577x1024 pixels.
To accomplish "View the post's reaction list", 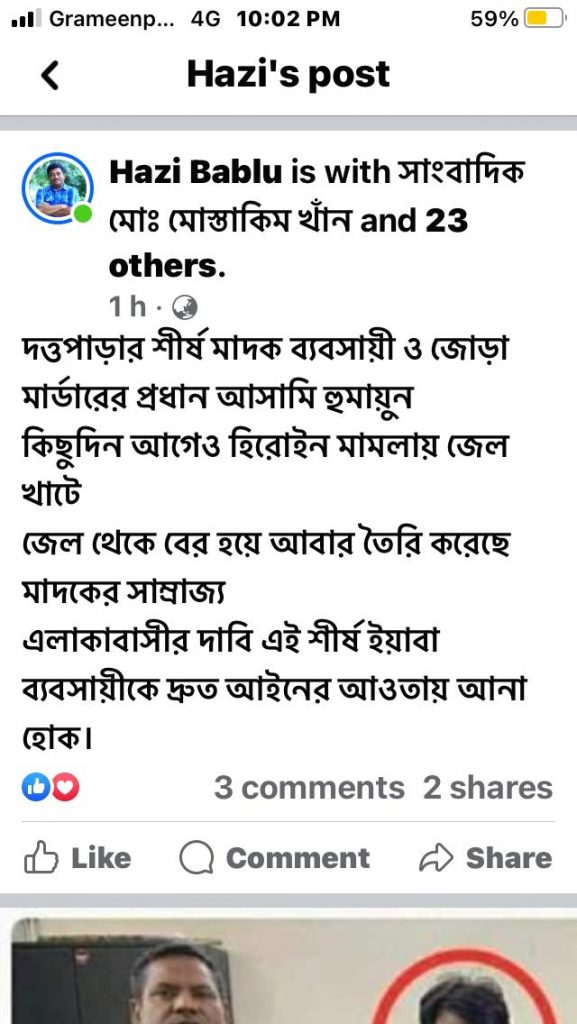I will tap(50, 789).
